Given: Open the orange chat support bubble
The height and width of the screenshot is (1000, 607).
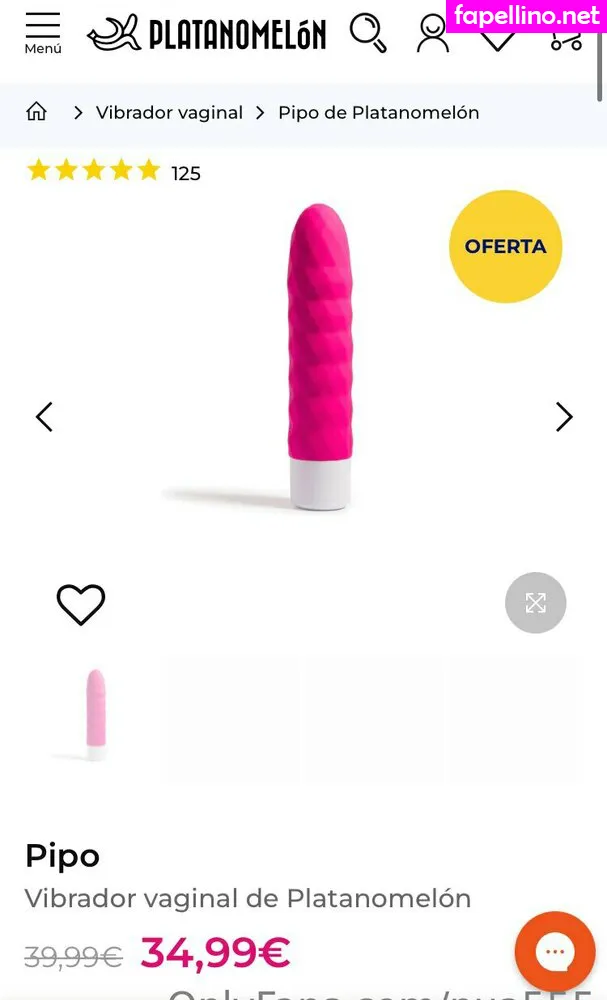Looking at the screenshot, I should pyautogui.click(x=554, y=952).
